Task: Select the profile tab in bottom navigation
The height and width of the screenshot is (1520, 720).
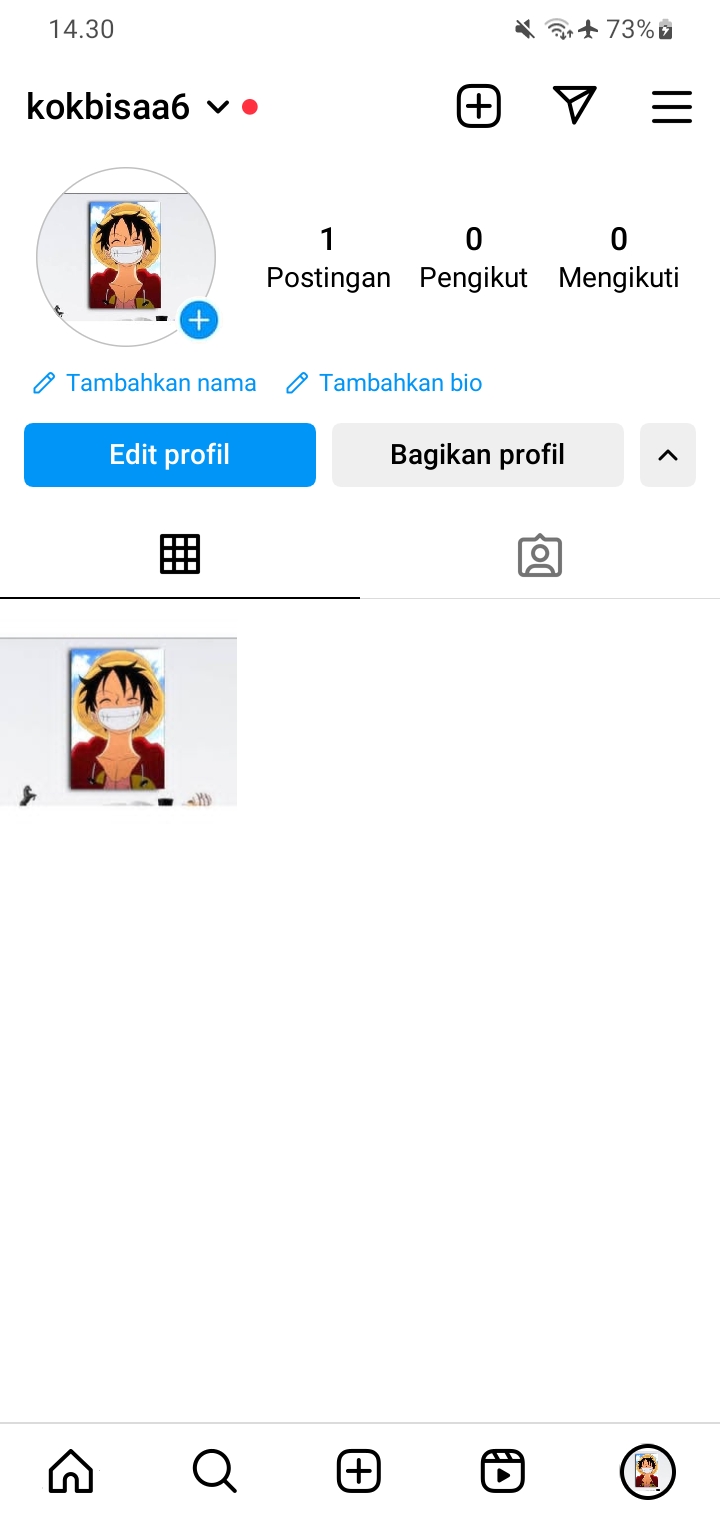Action: point(647,1471)
